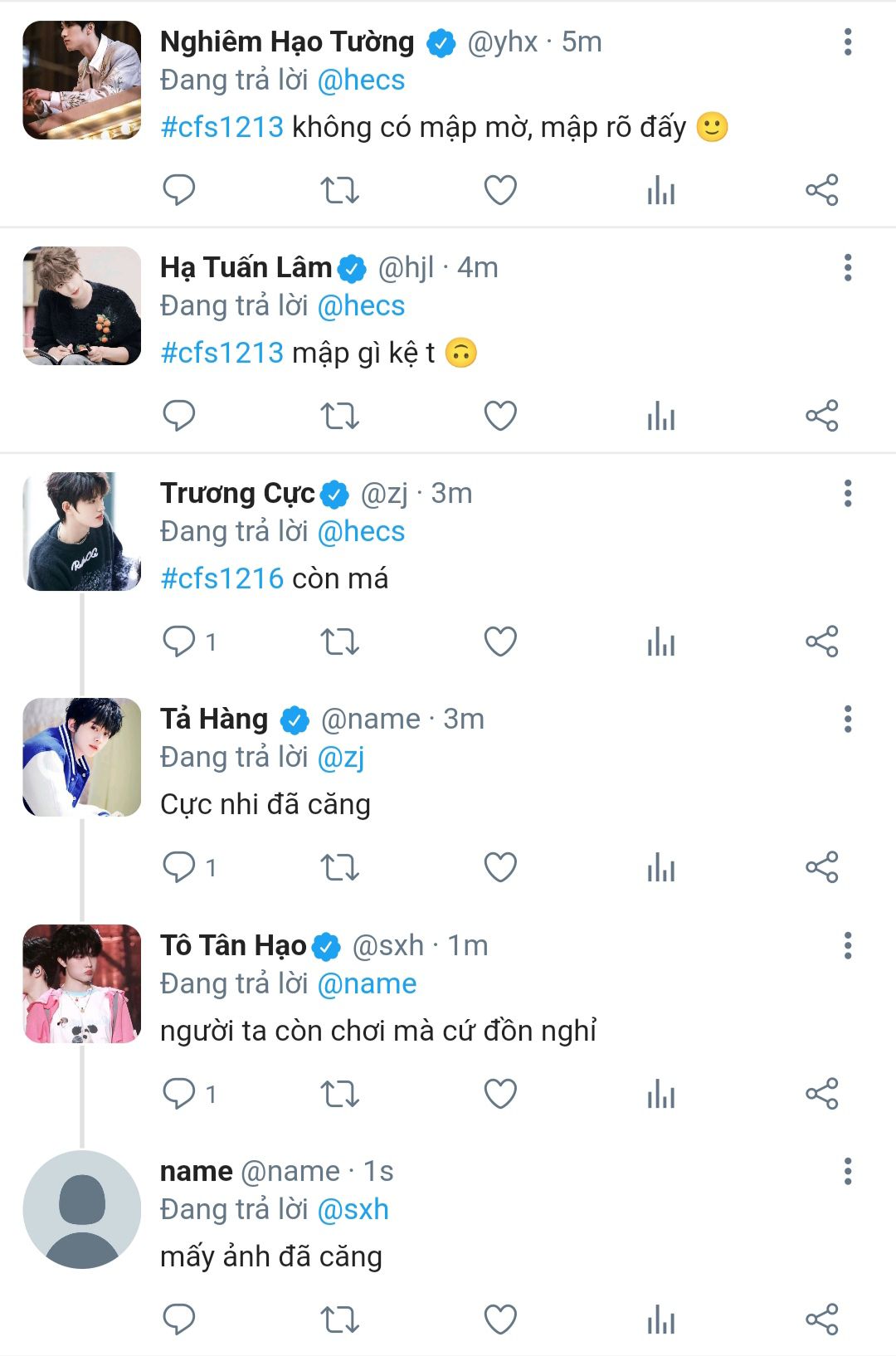Open Nghiêm Hạo Tường's profile picture

pyautogui.click(x=82, y=80)
